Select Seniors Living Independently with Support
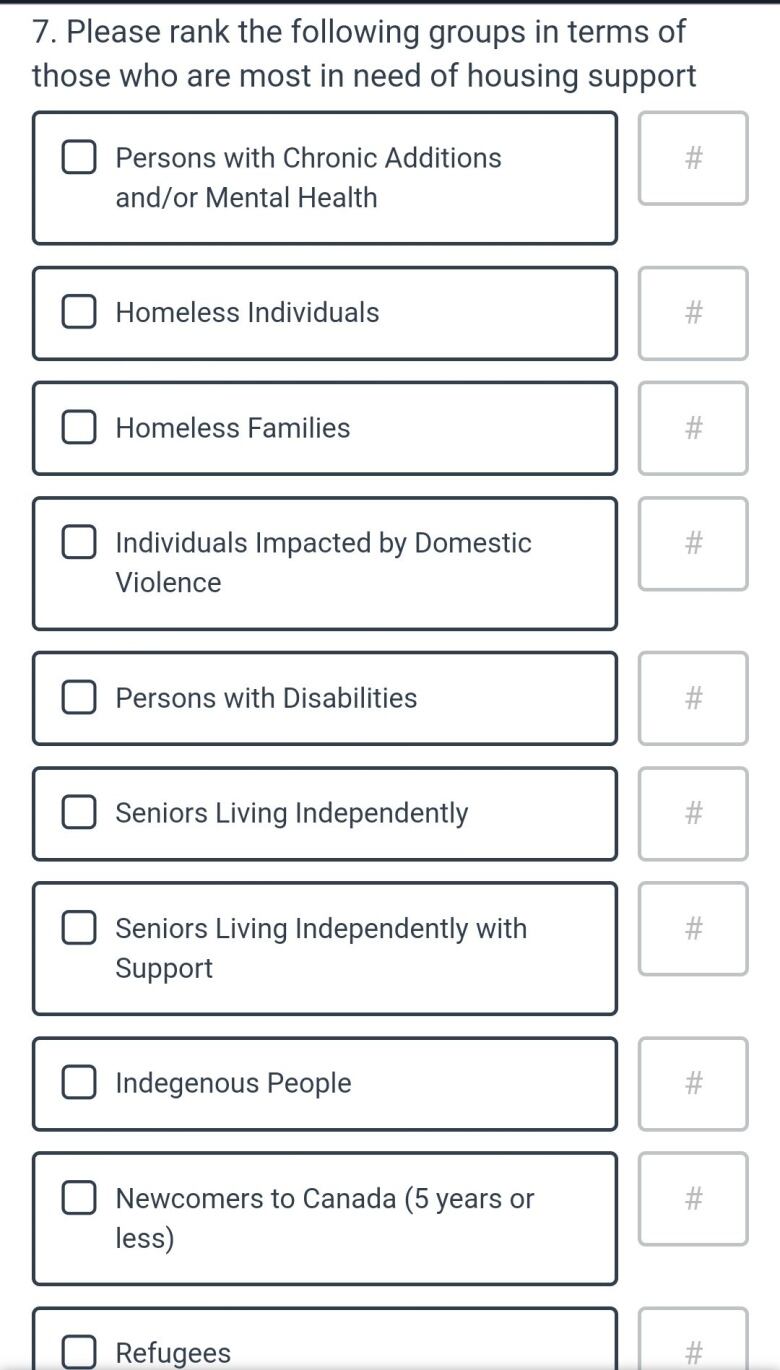 (x=79, y=927)
